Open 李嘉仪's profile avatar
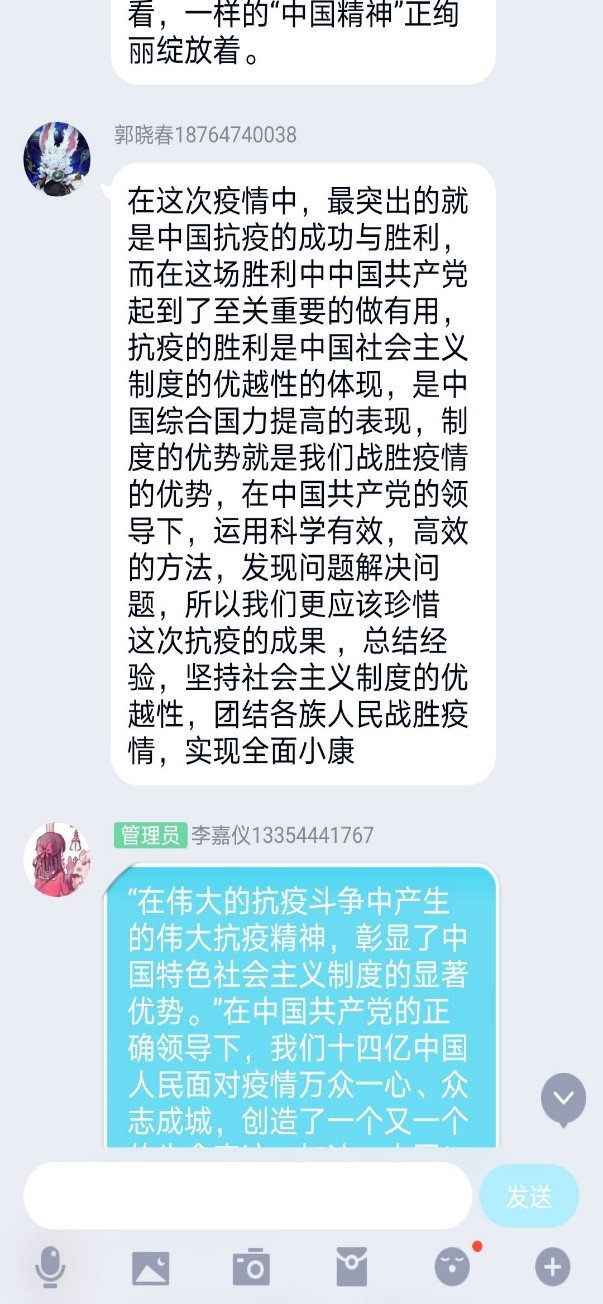The width and height of the screenshot is (603, 1304). tap(57, 860)
